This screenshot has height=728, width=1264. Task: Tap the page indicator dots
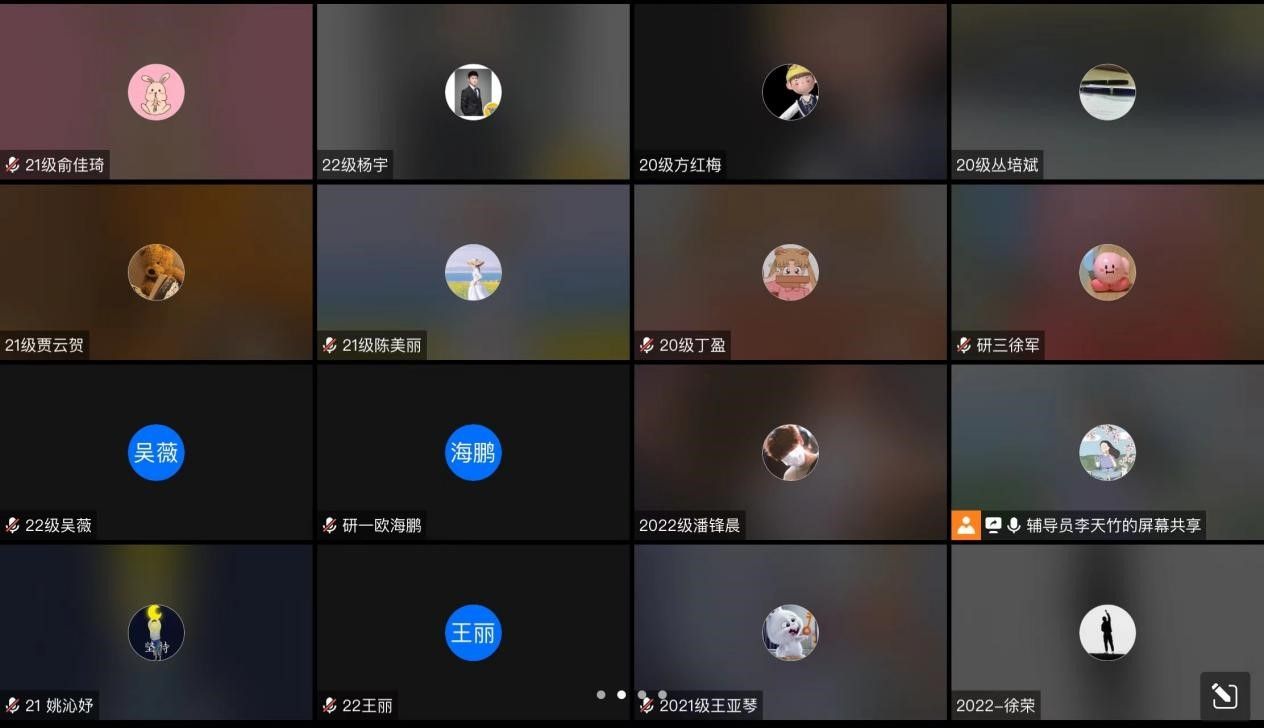[631, 694]
